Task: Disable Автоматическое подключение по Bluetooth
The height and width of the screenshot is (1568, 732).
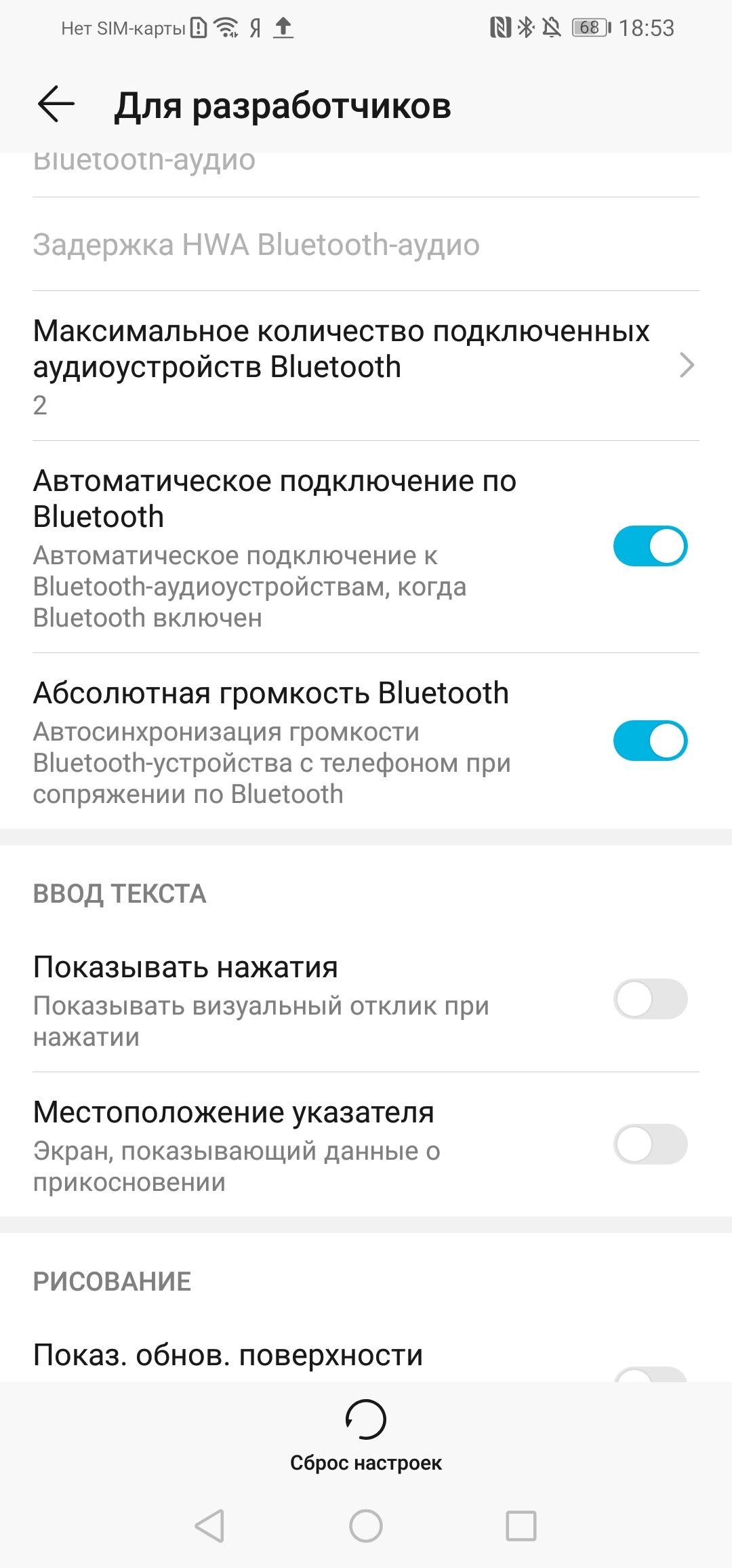Action: coord(650,546)
